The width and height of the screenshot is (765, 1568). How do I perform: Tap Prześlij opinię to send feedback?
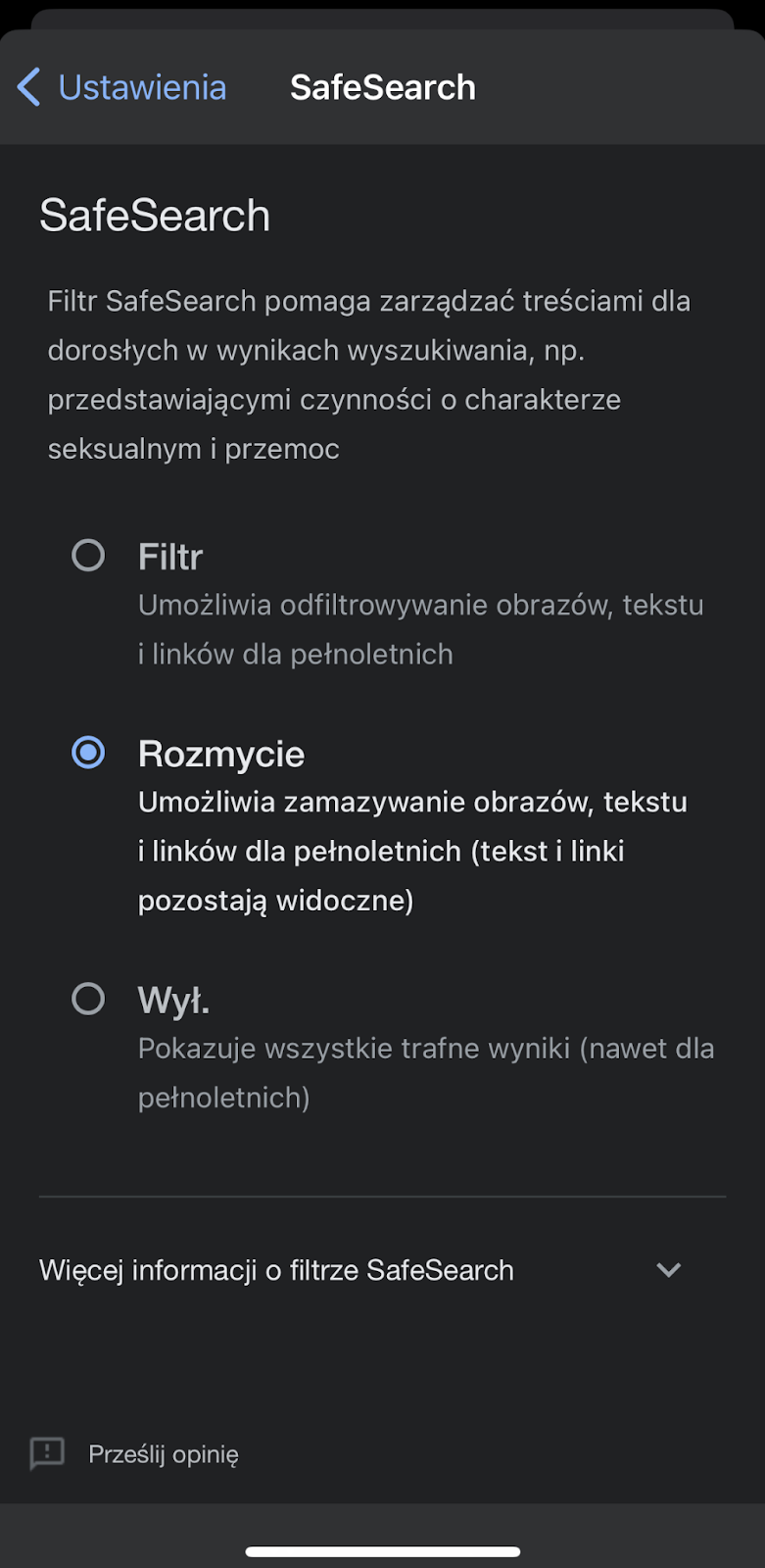[x=135, y=1453]
